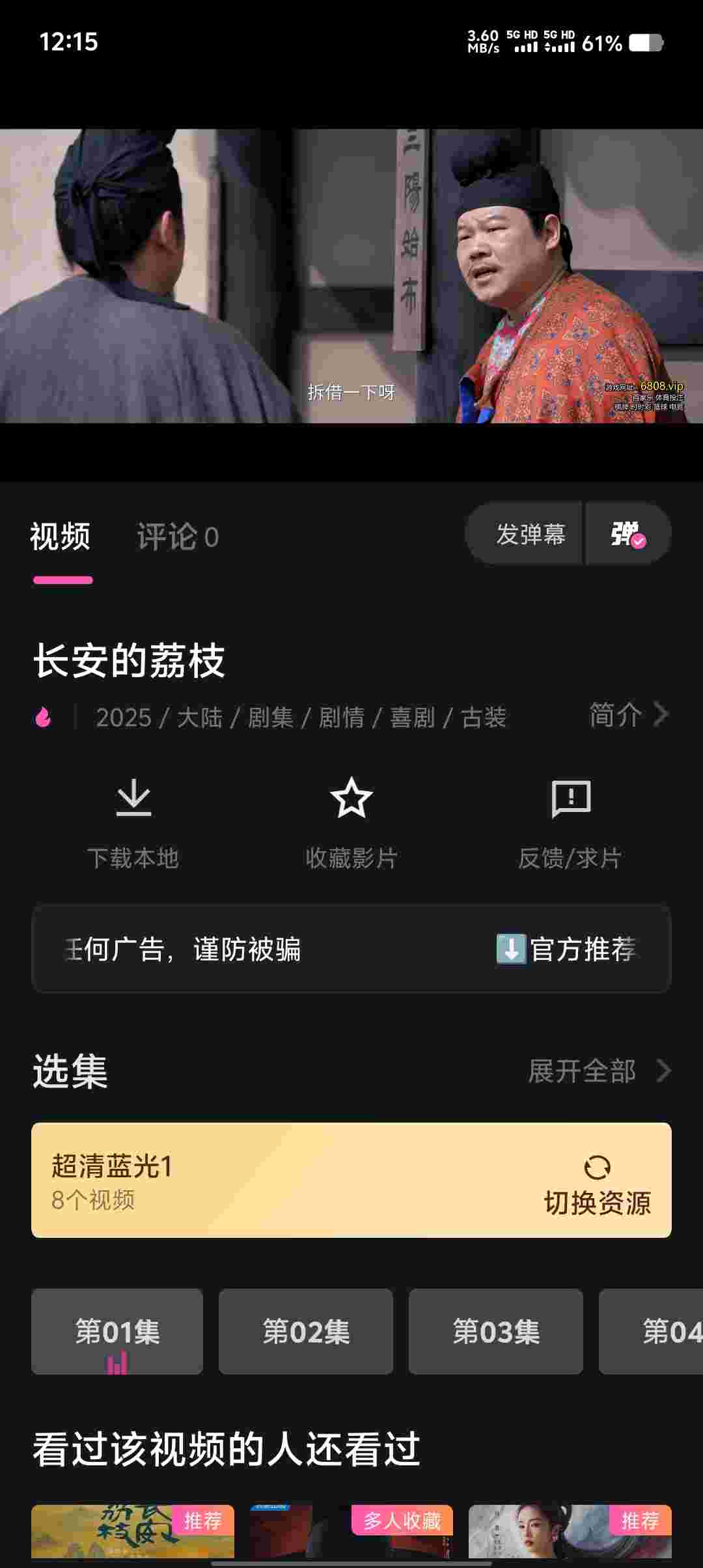Image resolution: width=703 pixels, height=1568 pixels.
Task: Select the 视频 tab
Action: point(61,537)
